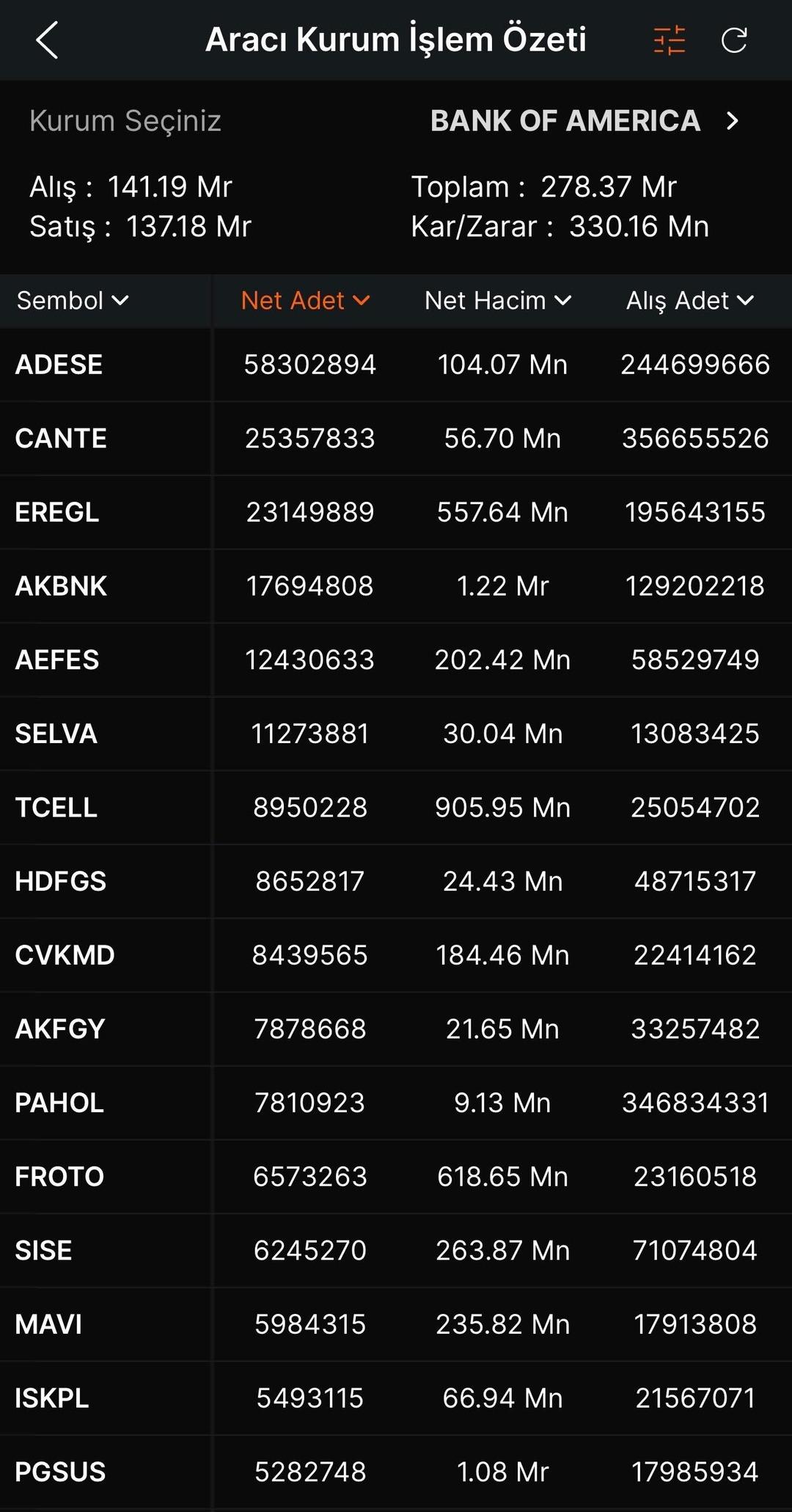Screen dimensions: 792x1512
Task: Refresh the broker transaction summary
Action: pyautogui.click(x=734, y=40)
